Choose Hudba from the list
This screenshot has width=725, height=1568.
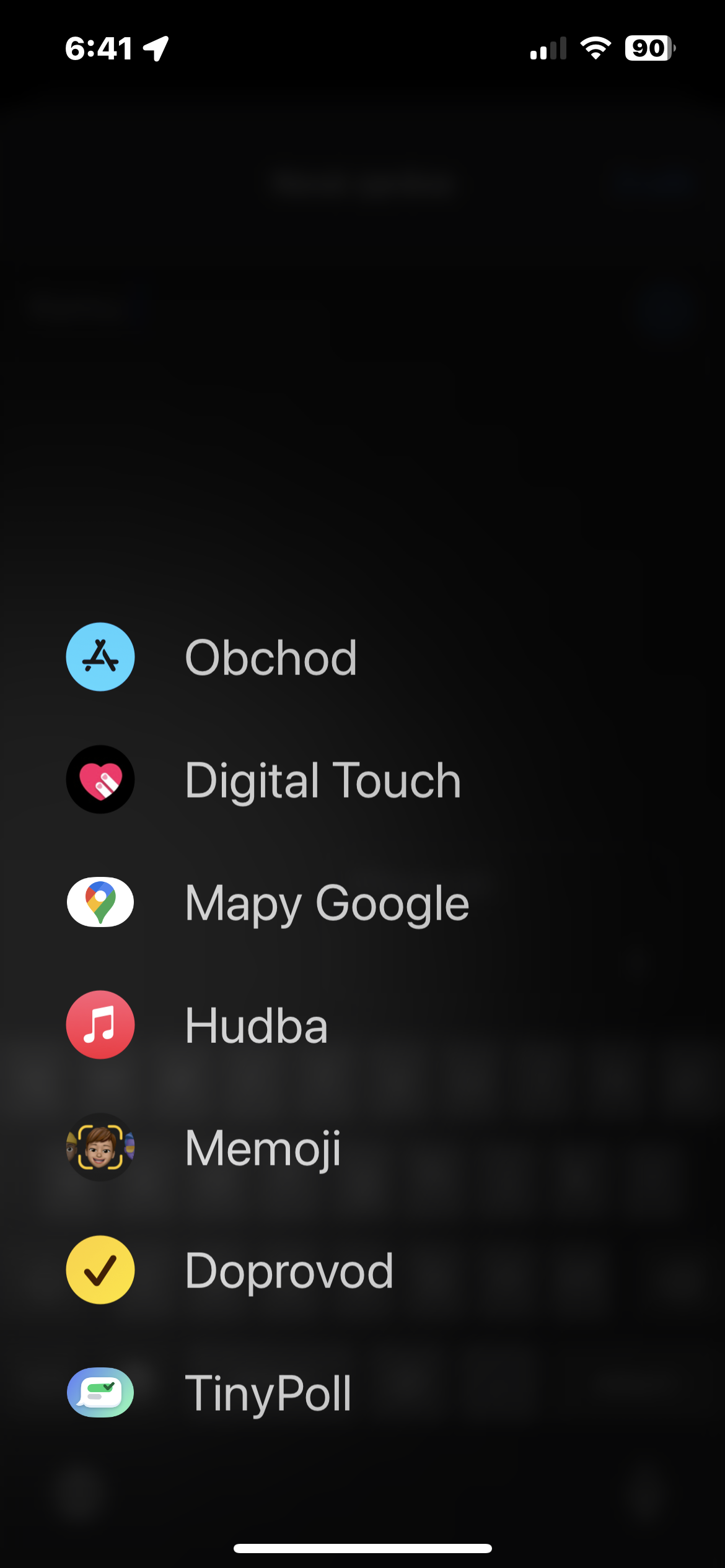[198, 1025]
